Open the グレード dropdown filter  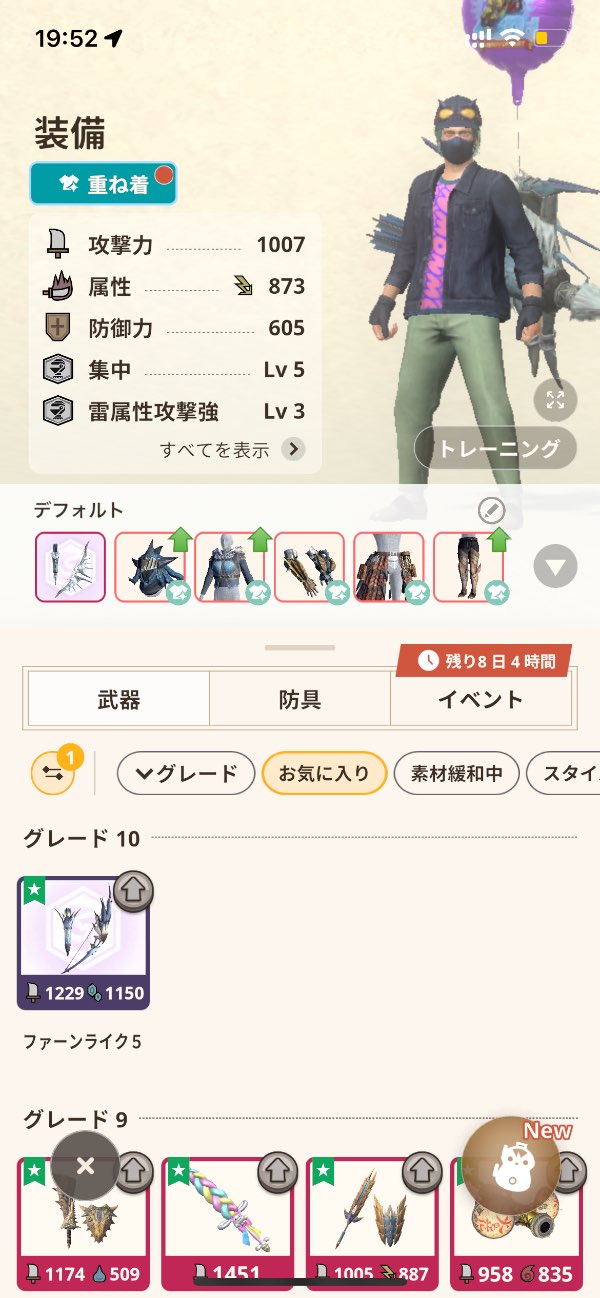(186, 773)
